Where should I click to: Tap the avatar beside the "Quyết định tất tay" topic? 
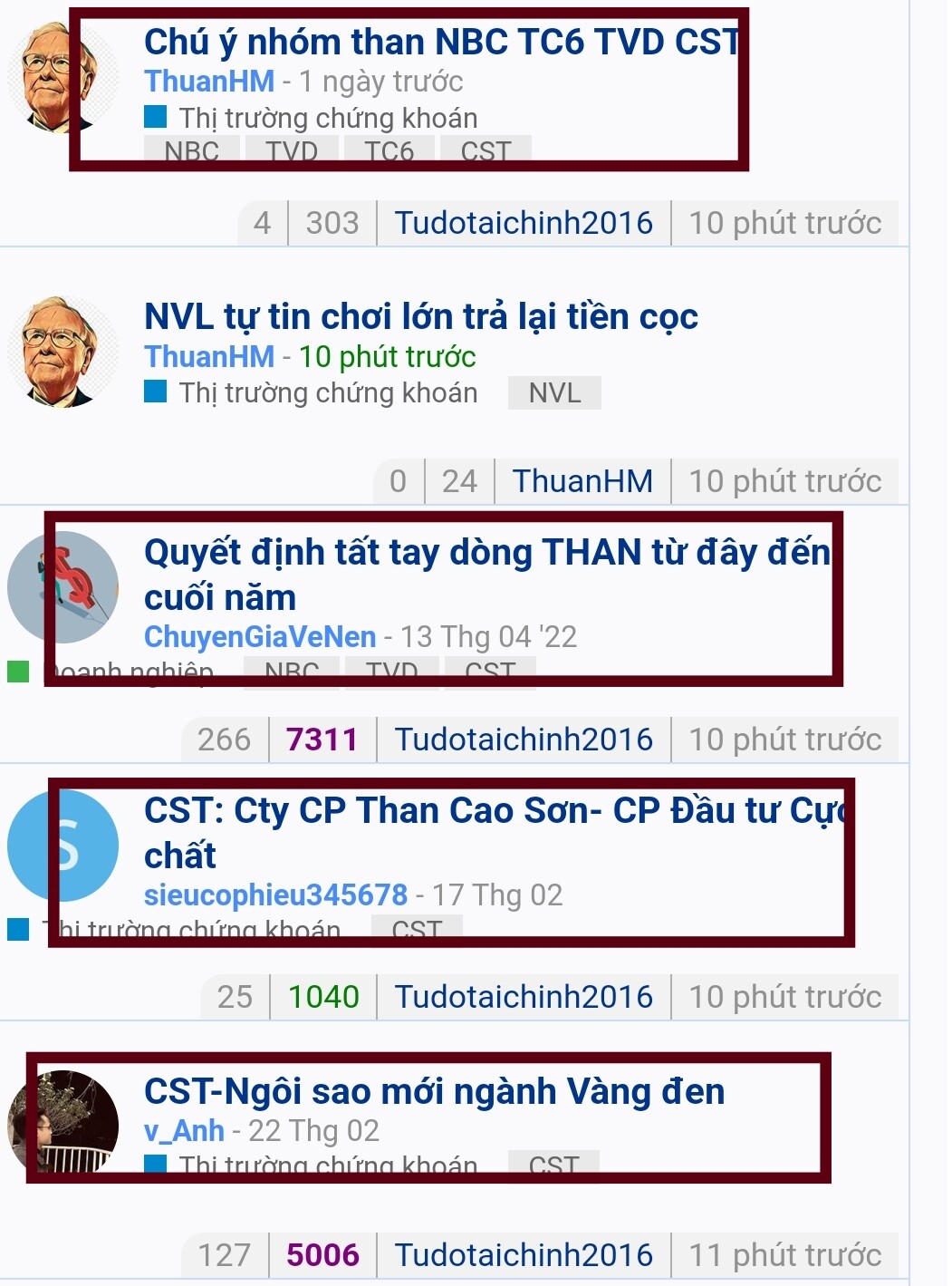click(63, 587)
